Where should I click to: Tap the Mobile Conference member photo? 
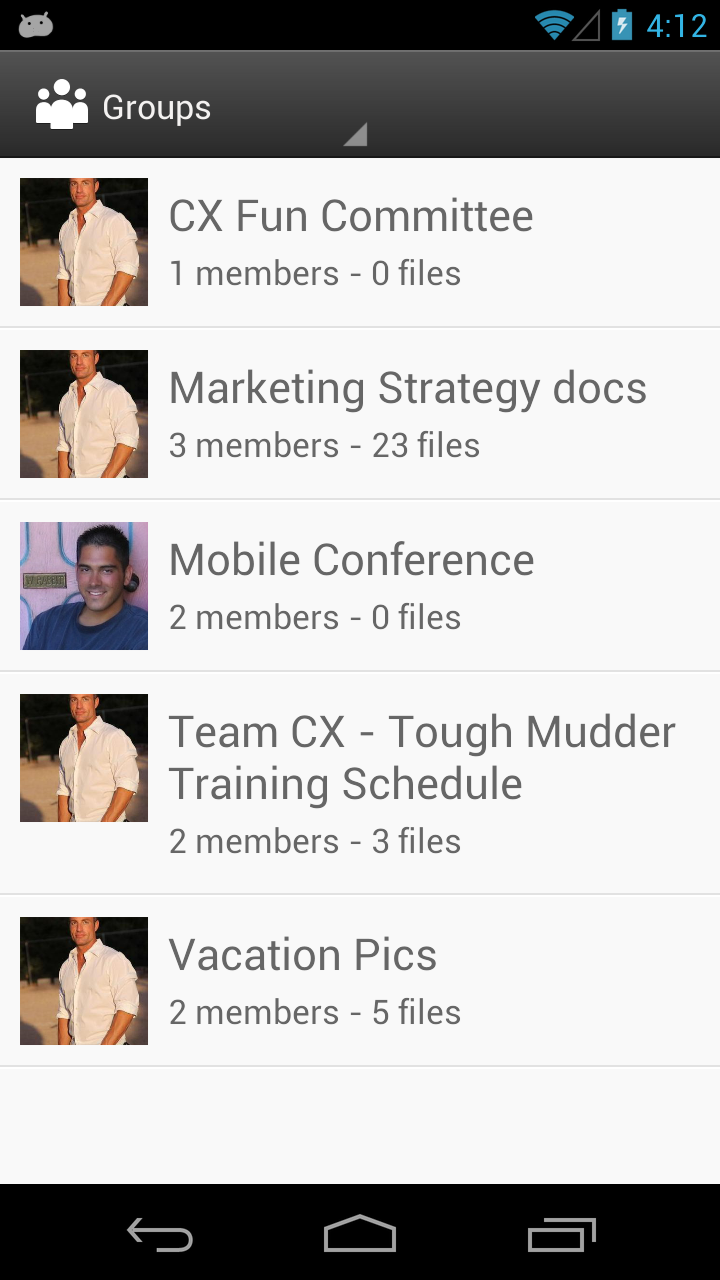click(x=83, y=585)
